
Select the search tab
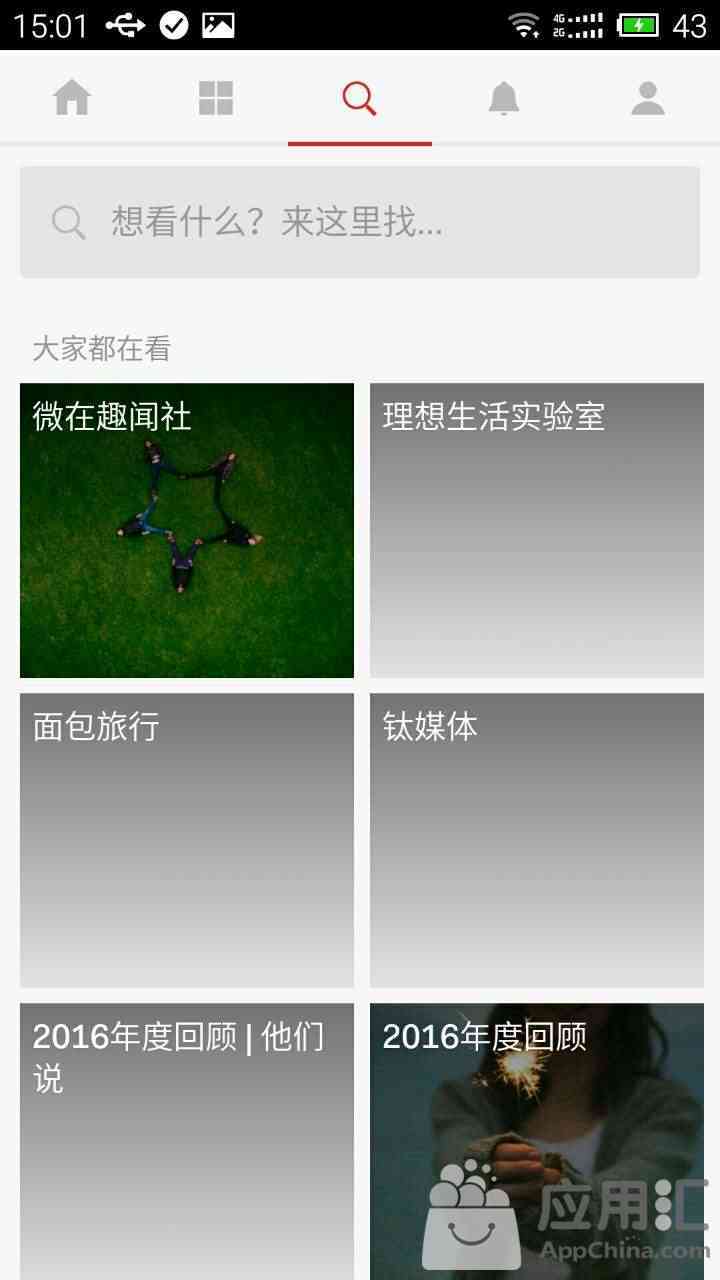click(360, 98)
